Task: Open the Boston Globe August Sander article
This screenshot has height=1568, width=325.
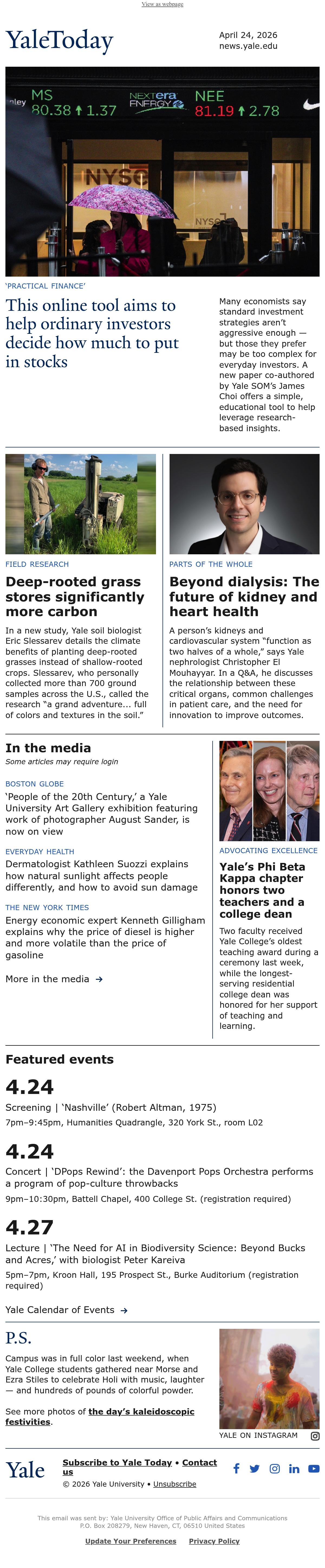Action: click(x=102, y=814)
